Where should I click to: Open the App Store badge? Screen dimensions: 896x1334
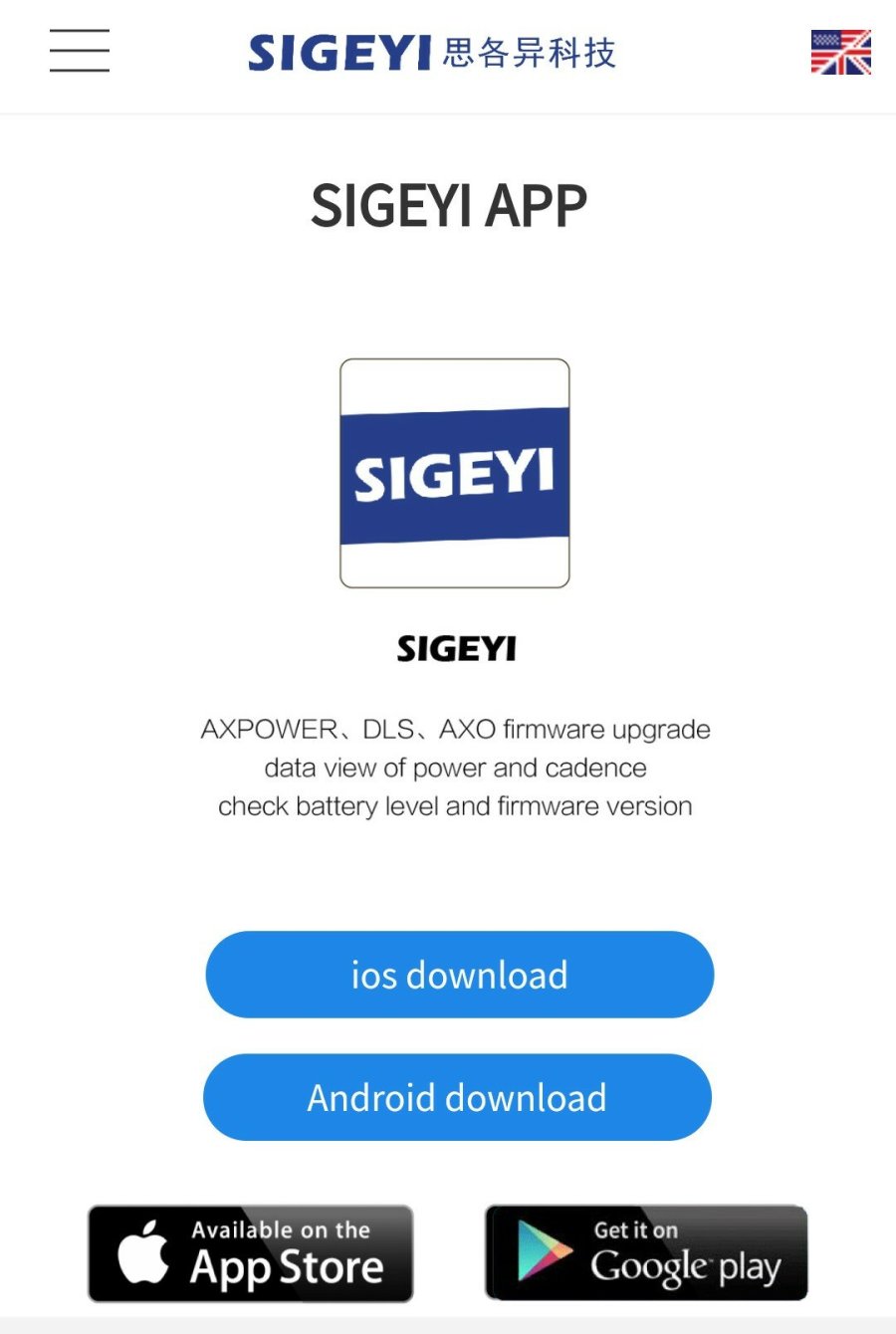(x=250, y=1253)
